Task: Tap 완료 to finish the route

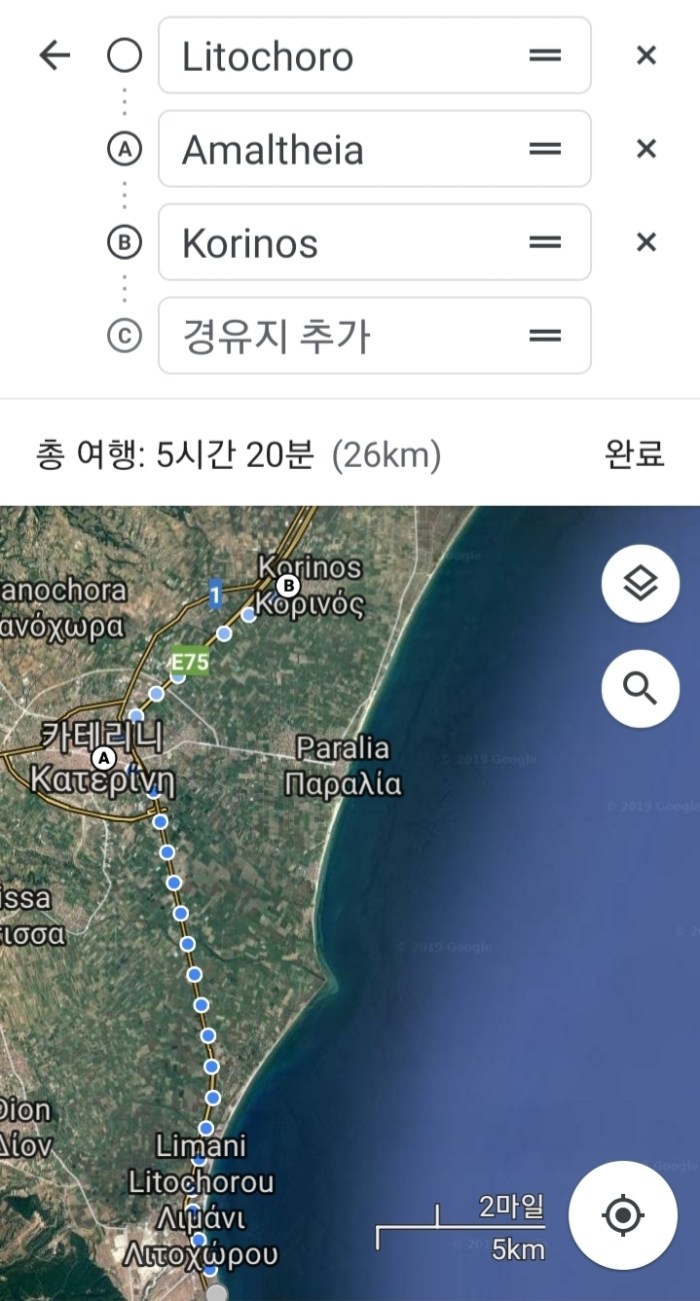Action: click(x=634, y=455)
